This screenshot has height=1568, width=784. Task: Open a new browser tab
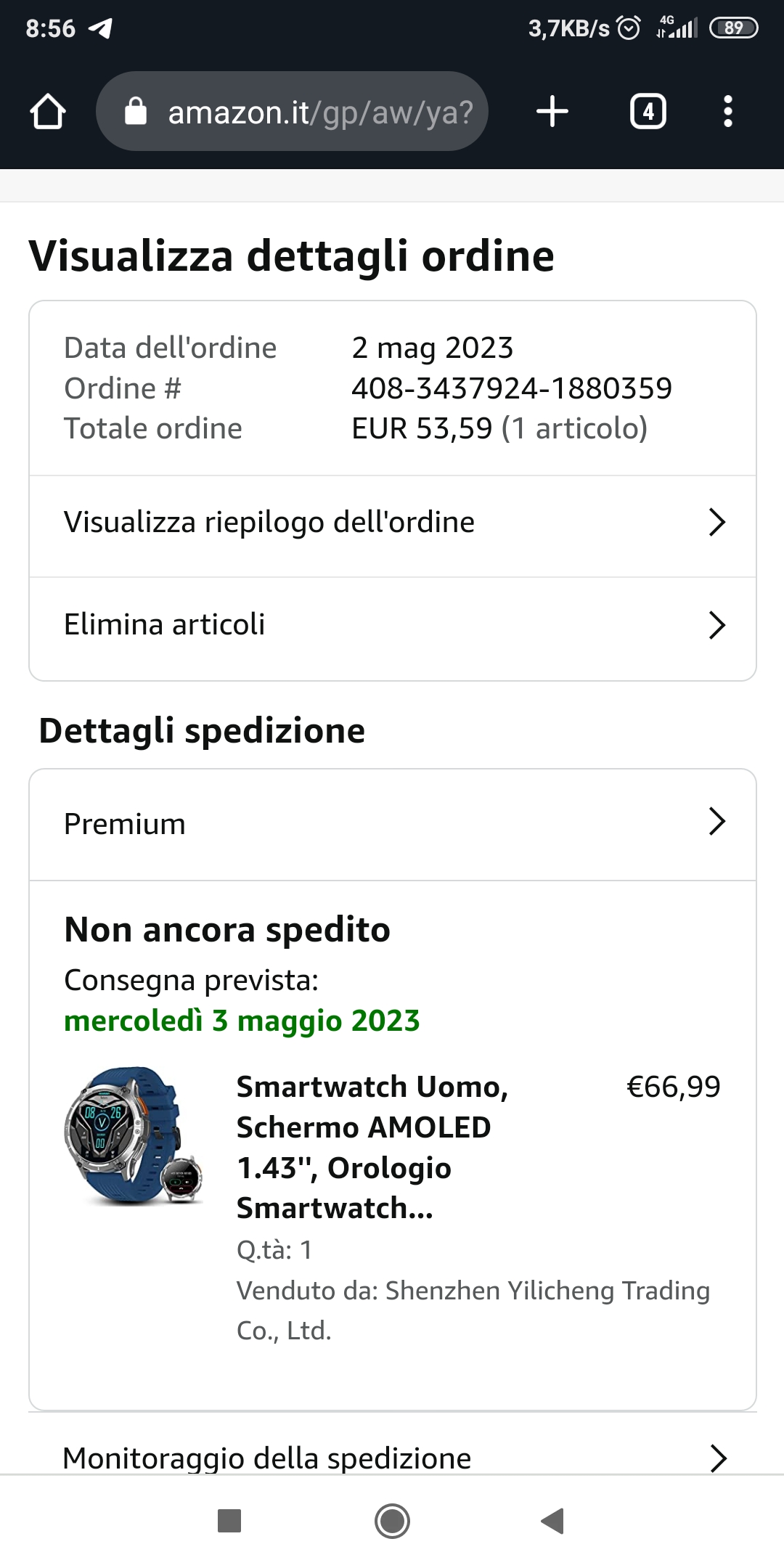[552, 112]
